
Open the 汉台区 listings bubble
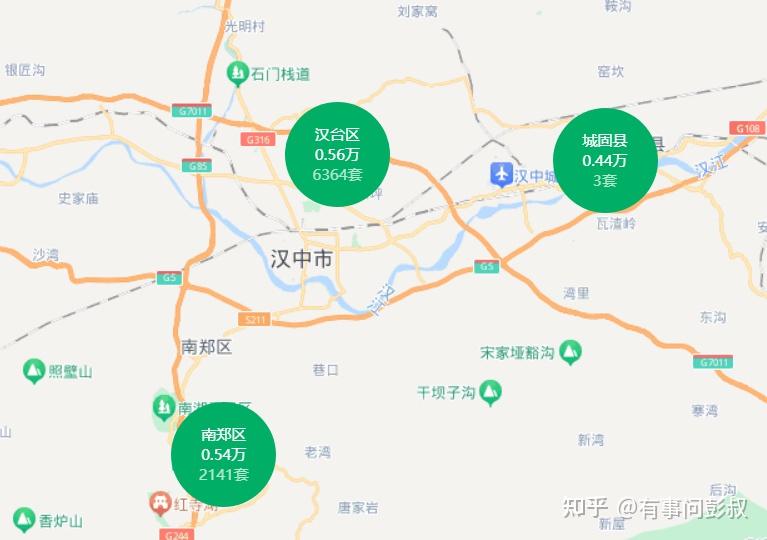[x=337, y=154]
